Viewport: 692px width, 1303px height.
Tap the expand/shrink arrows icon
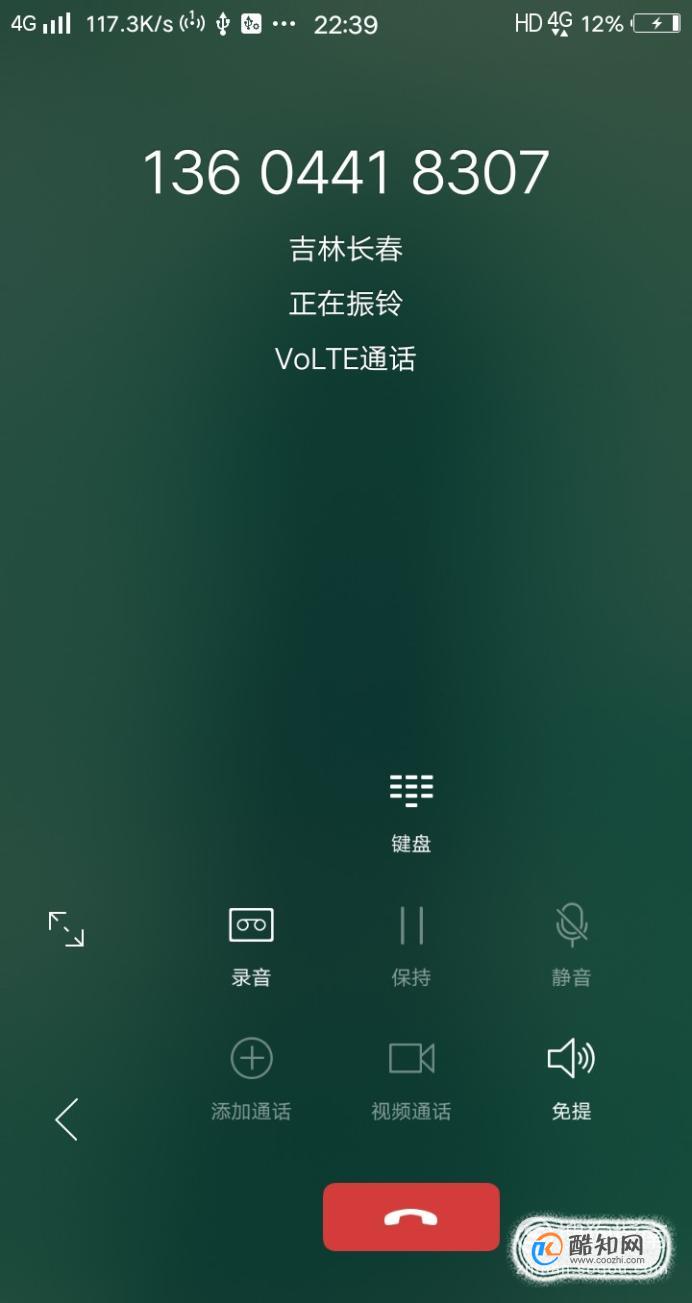(x=67, y=929)
